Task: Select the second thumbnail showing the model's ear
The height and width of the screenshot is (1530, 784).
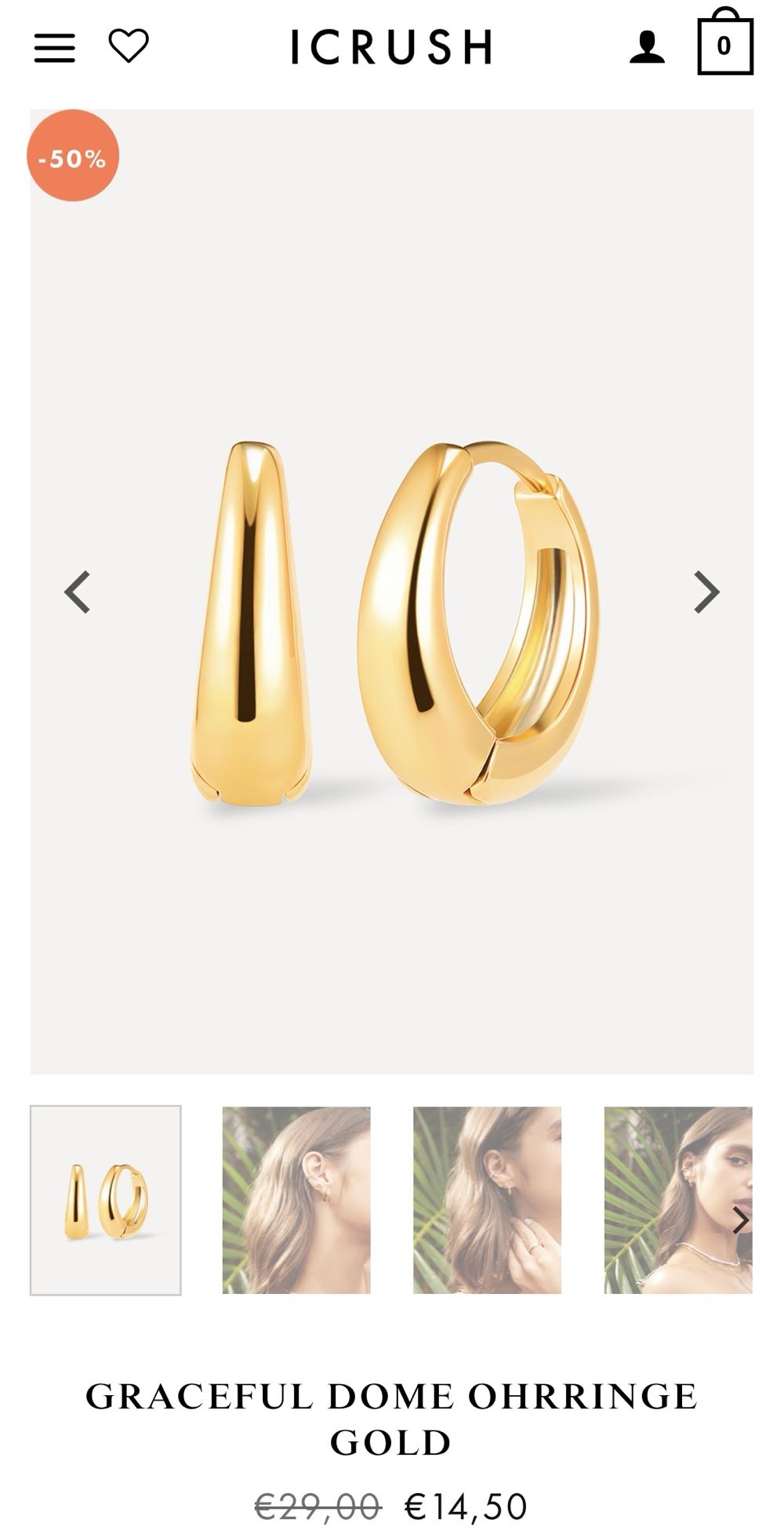Action: pos(296,1200)
